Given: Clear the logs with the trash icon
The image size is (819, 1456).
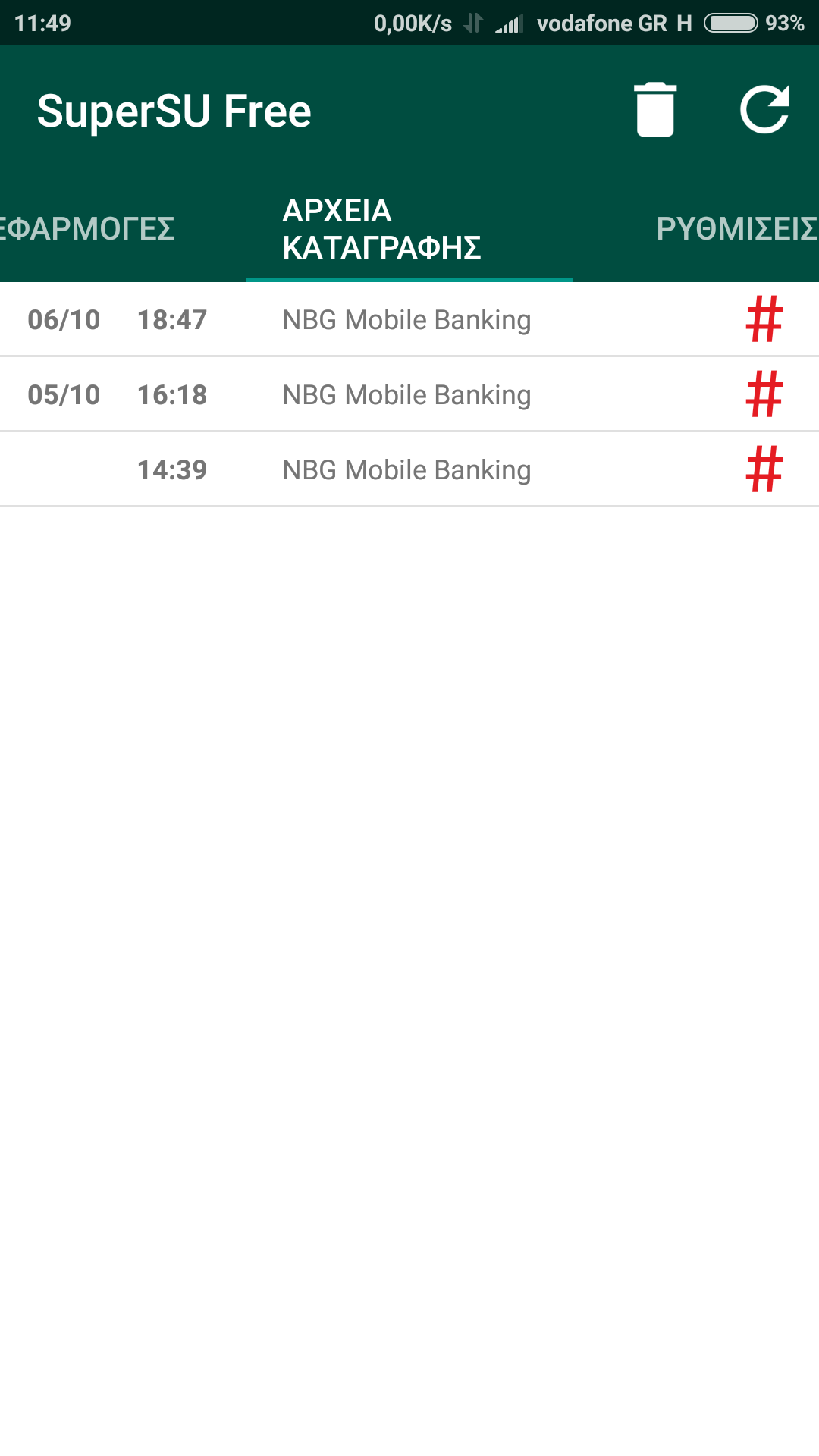Looking at the screenshot, I should point(655,110).
